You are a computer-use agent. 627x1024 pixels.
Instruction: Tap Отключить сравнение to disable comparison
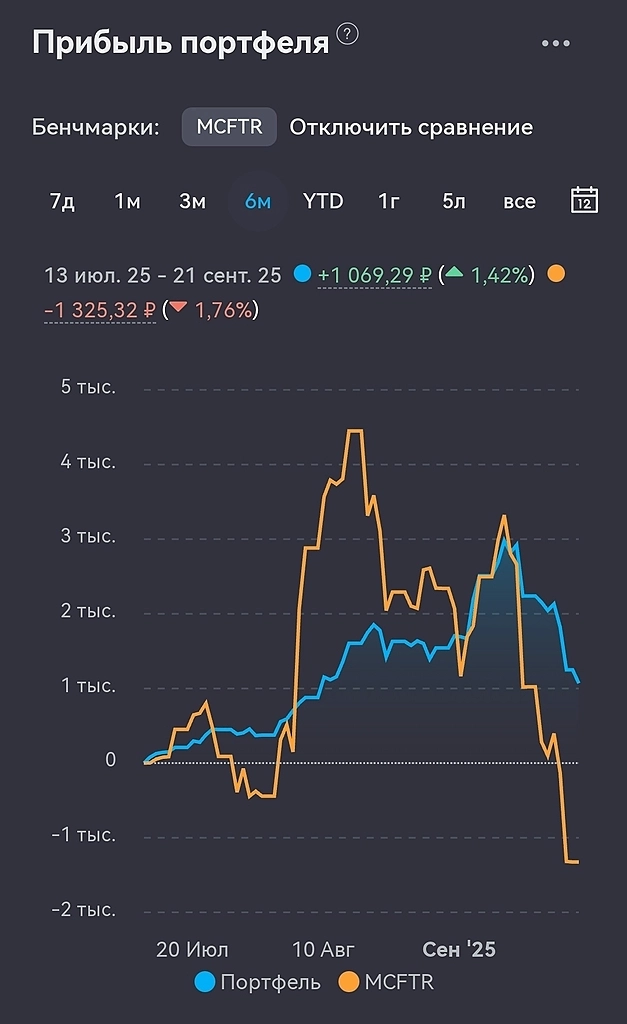(411, 128)
